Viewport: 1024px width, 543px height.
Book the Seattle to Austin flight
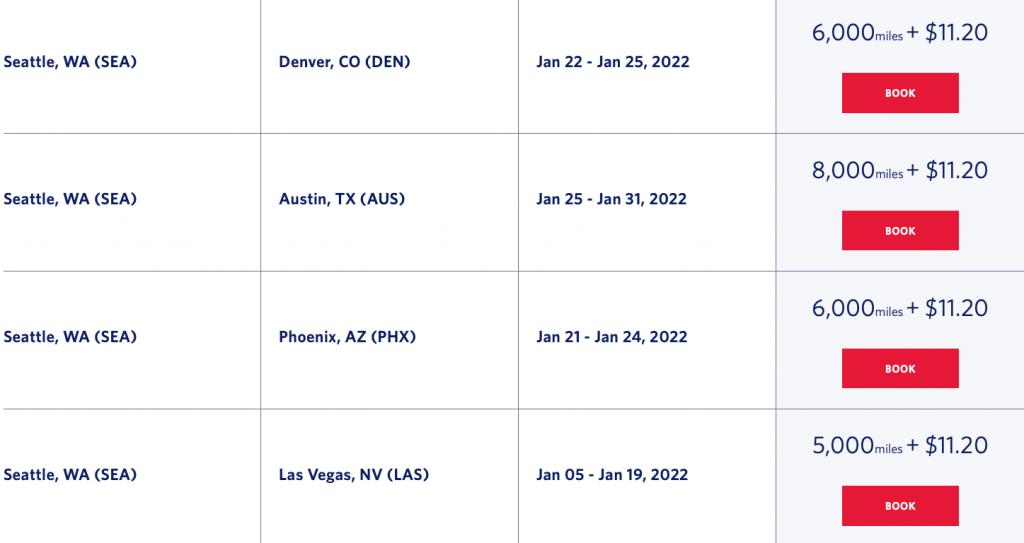900,231
